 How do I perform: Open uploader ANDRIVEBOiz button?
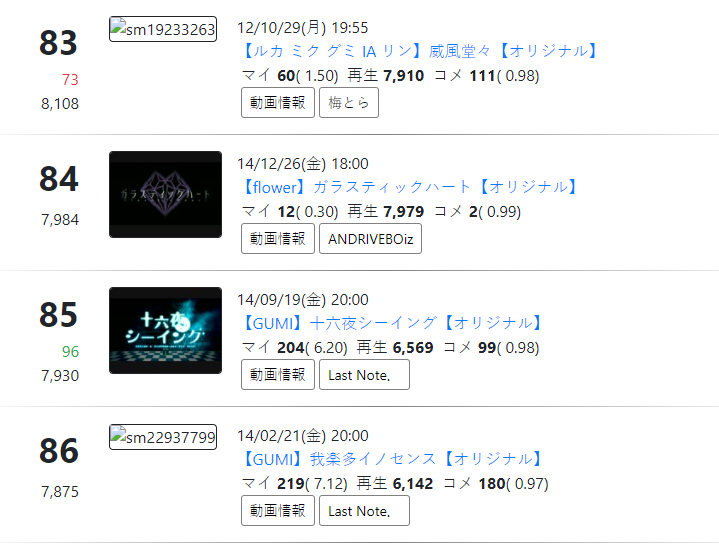point(371,238)
